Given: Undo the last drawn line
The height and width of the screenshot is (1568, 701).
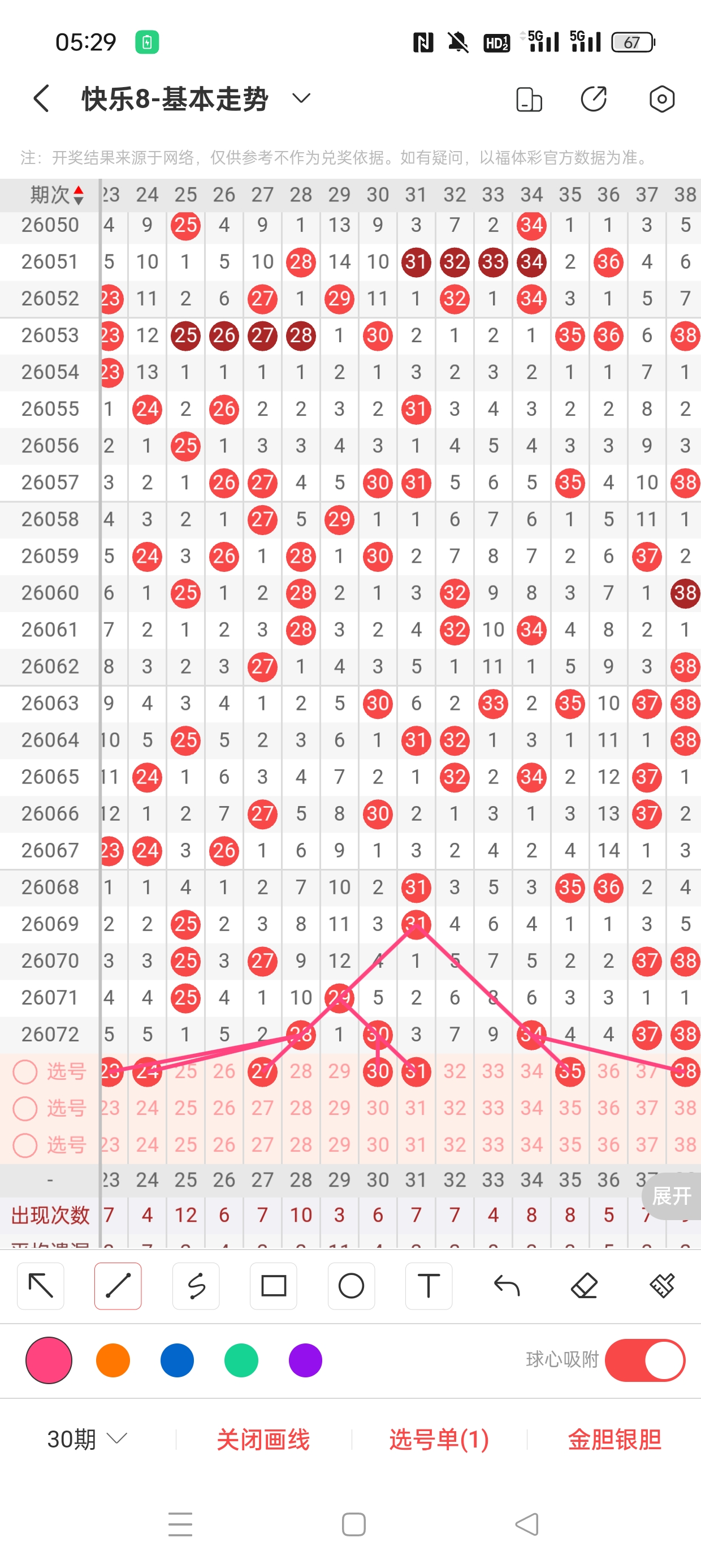Looking at the screenshot, I should (x=507, y=1286).
